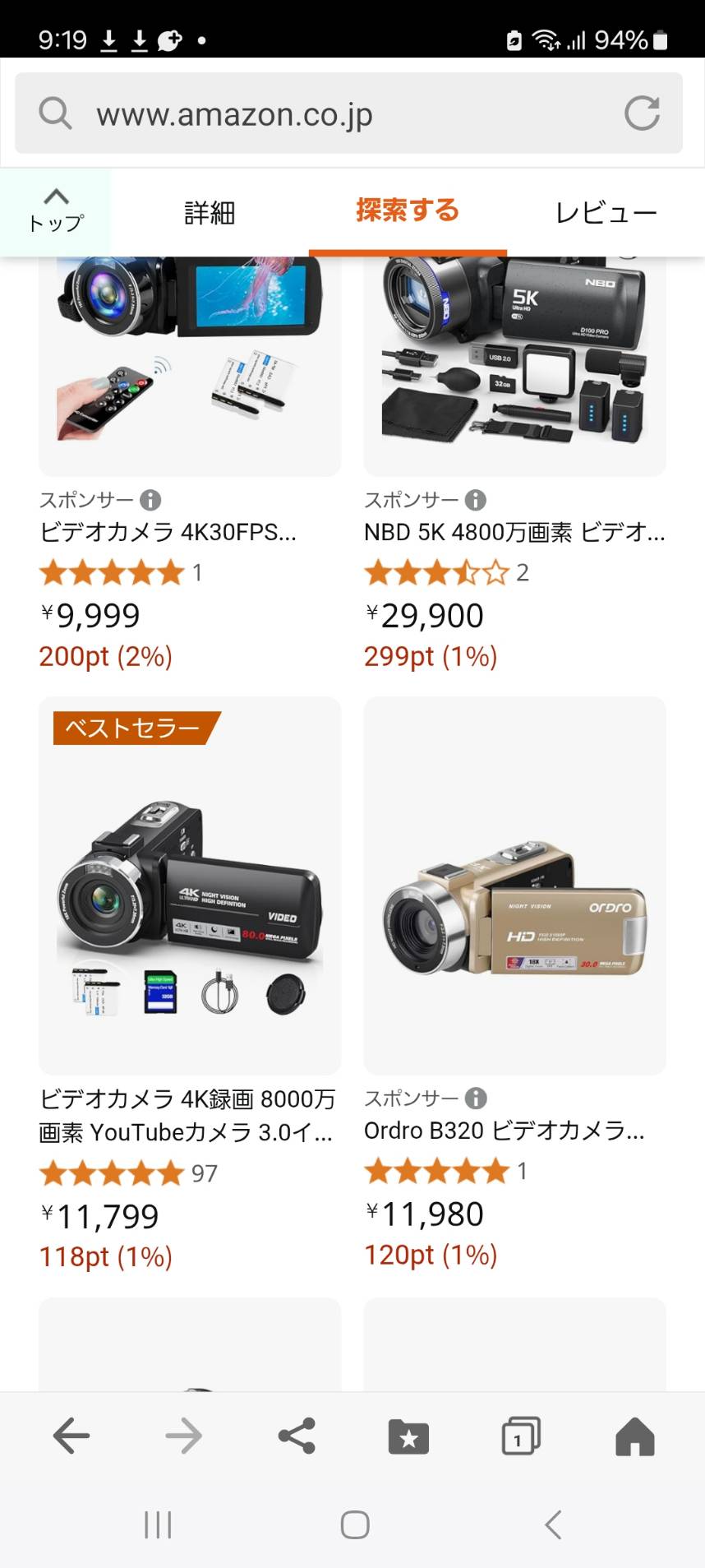This screenshot has height=1568, width=705.
Task: Go to the browser home page
Action: [634, 1436]
